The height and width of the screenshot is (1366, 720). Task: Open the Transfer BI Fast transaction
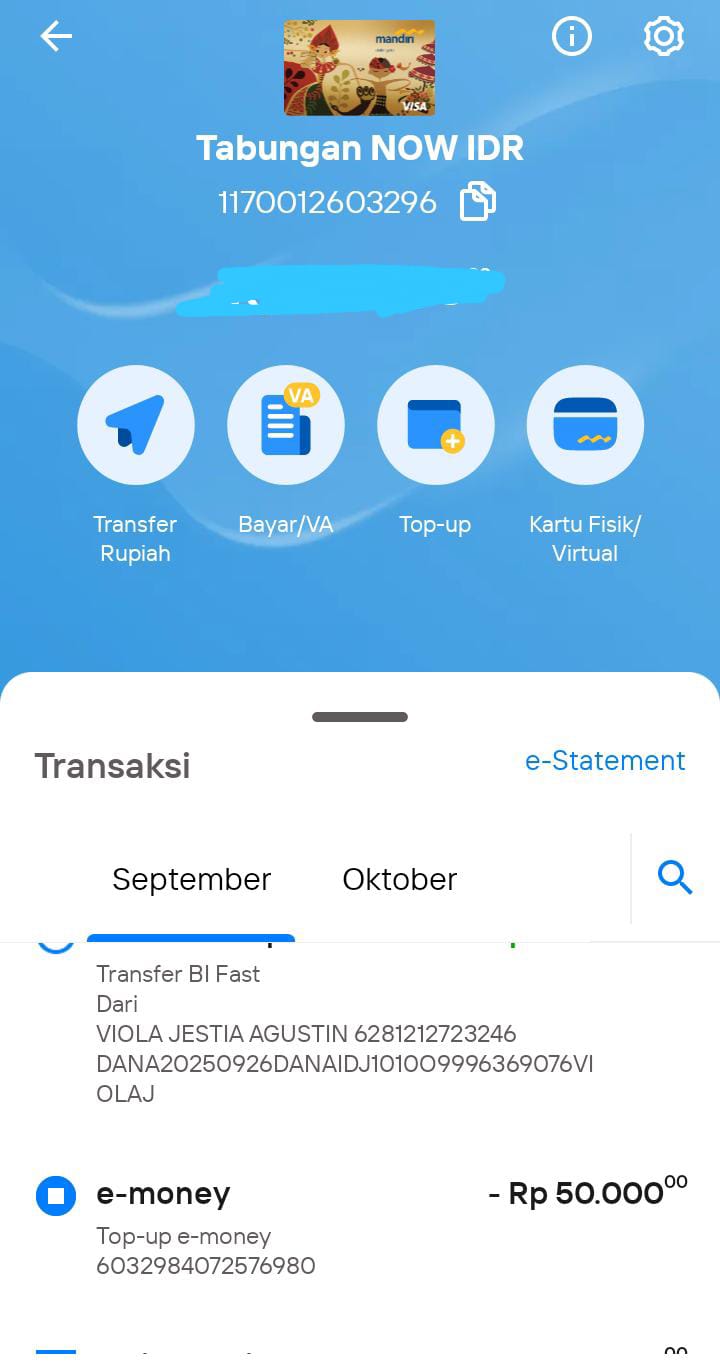pyautogui.click(x=344, y=1033)
